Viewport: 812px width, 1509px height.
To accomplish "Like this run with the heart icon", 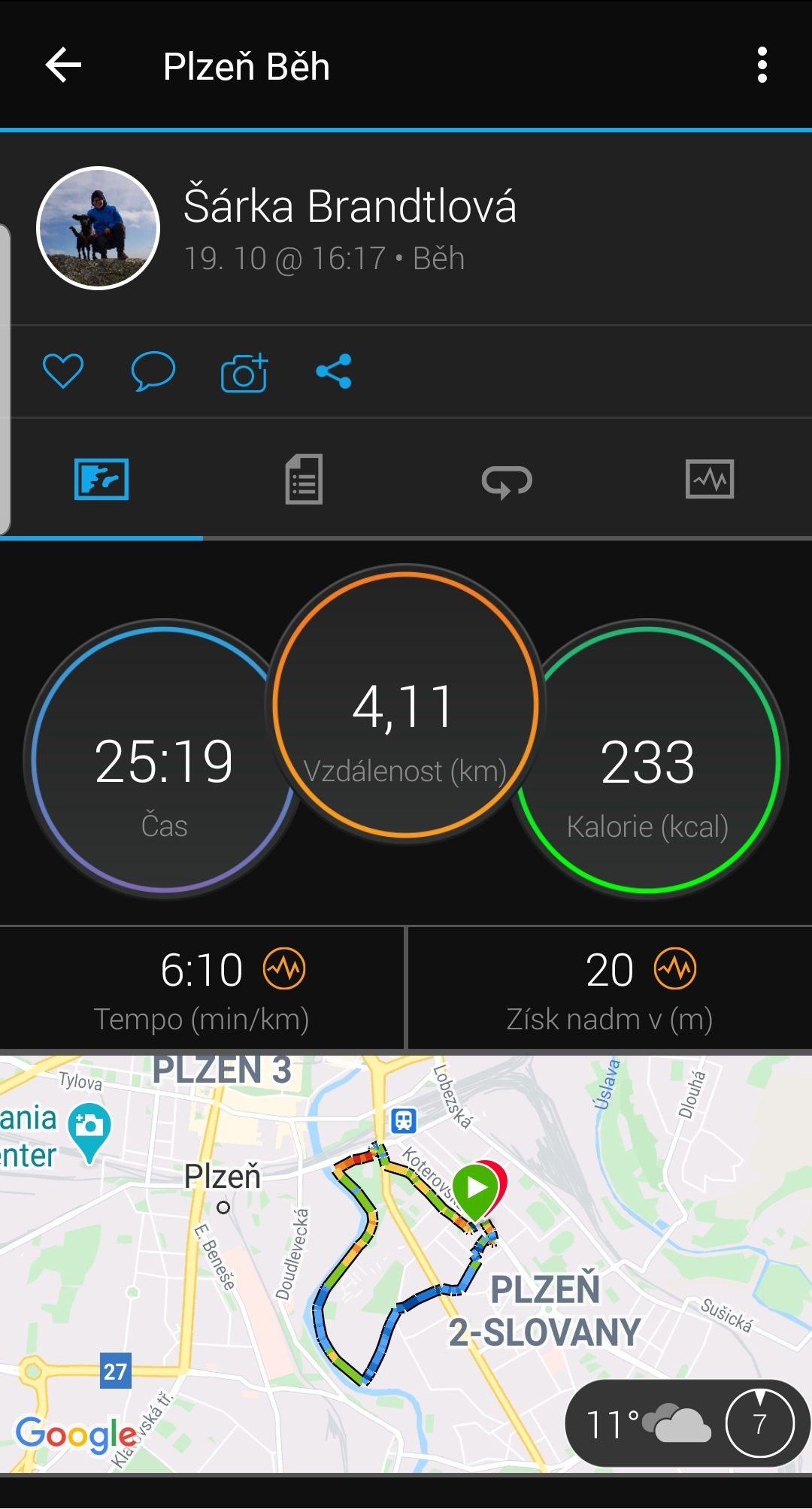I will pyautogui.click(x=63, y=371).
